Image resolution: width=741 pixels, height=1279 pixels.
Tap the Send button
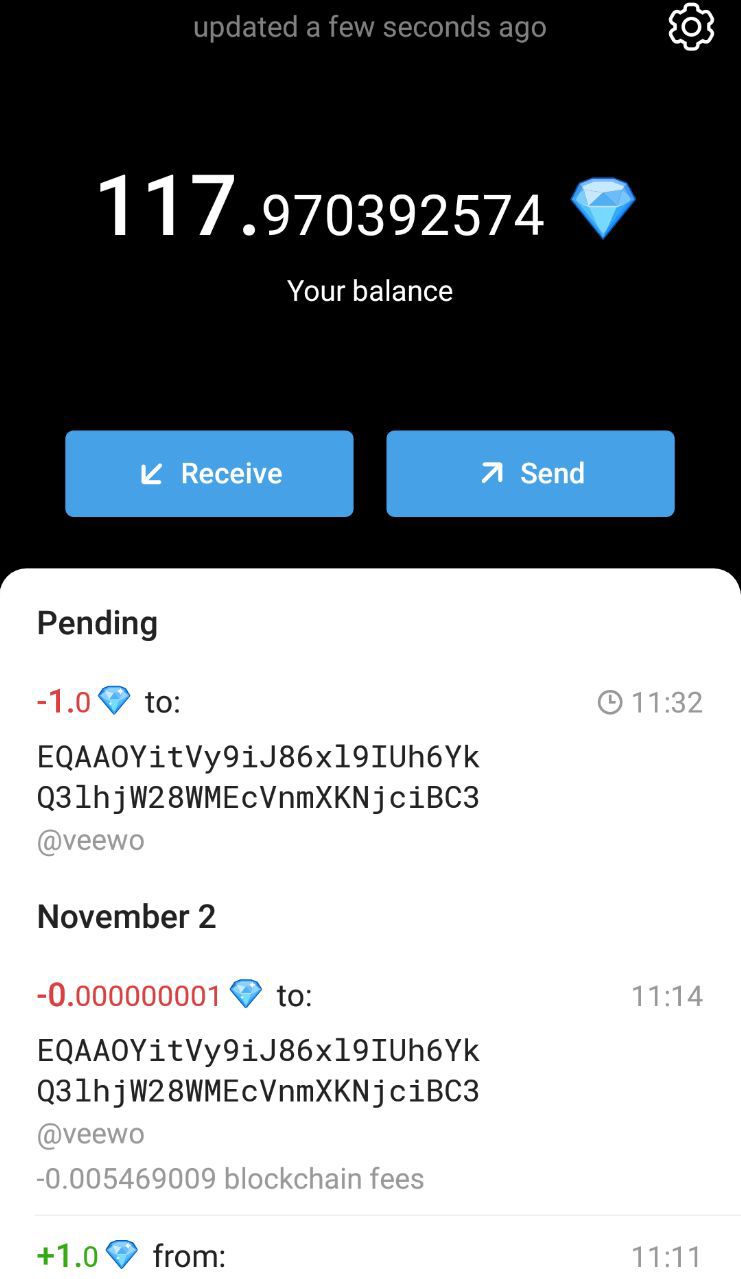(x=530, y=473)
